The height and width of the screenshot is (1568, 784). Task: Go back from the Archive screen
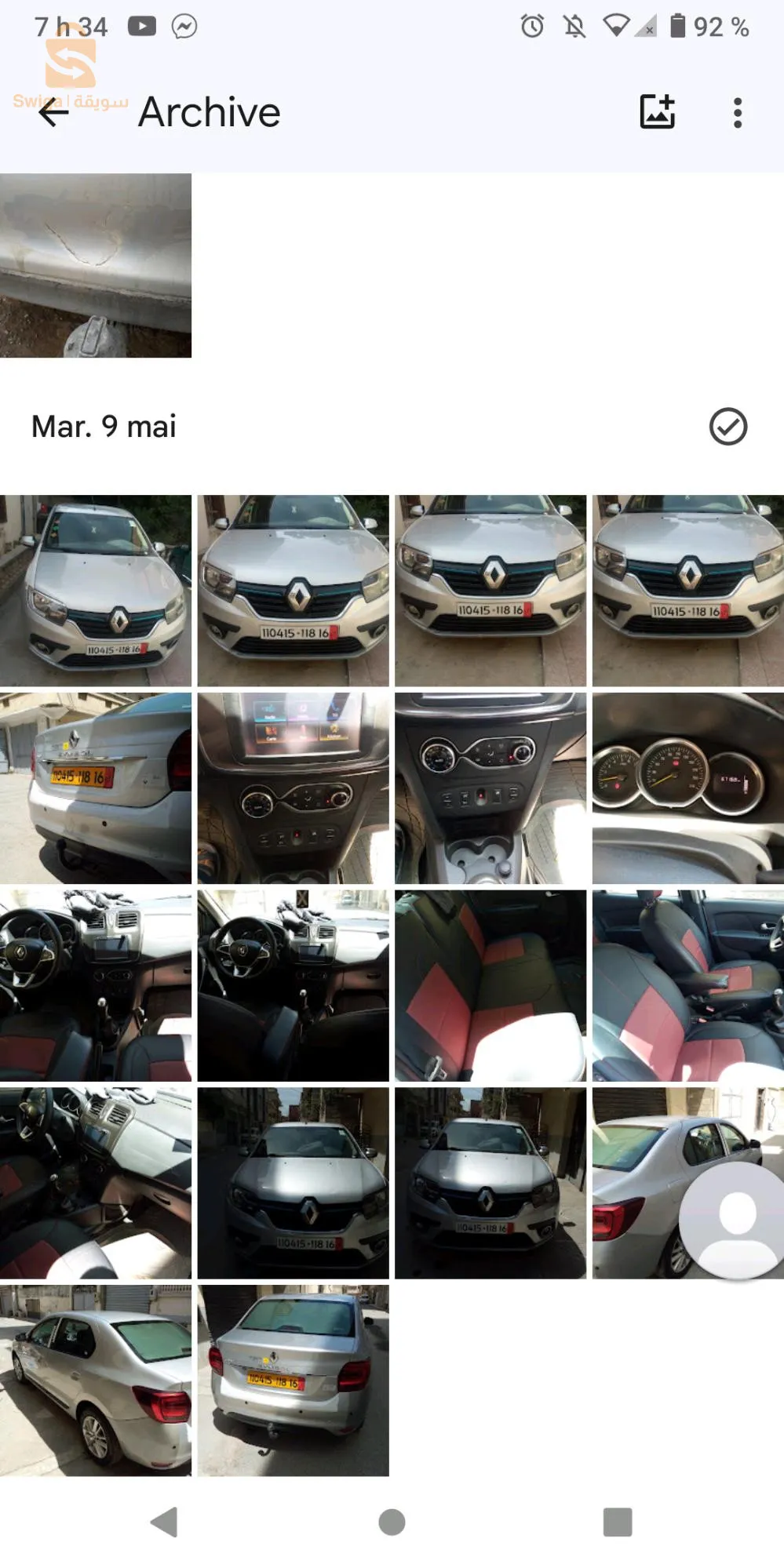(53, 113)
